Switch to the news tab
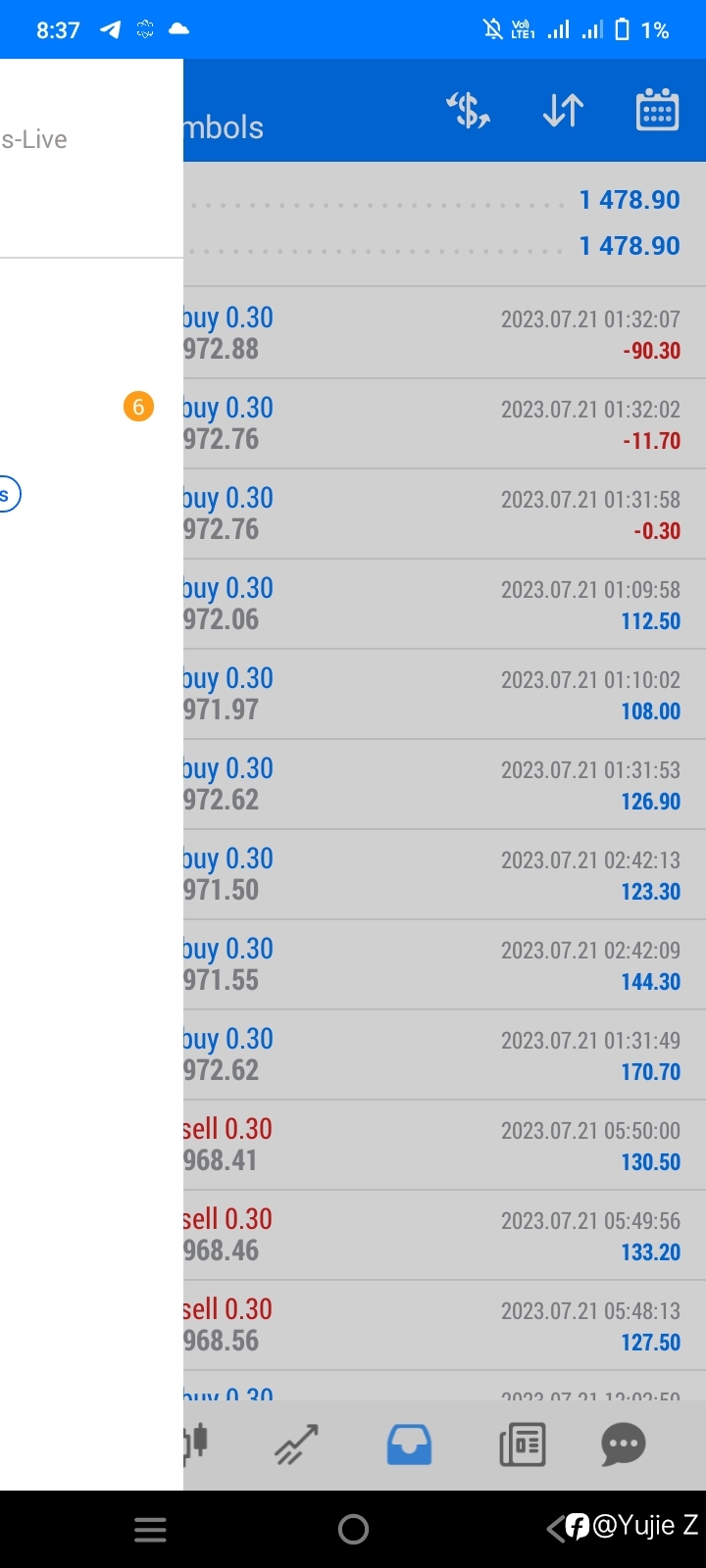This screenshot has height=1568, width=706. tap(522, 1445)
